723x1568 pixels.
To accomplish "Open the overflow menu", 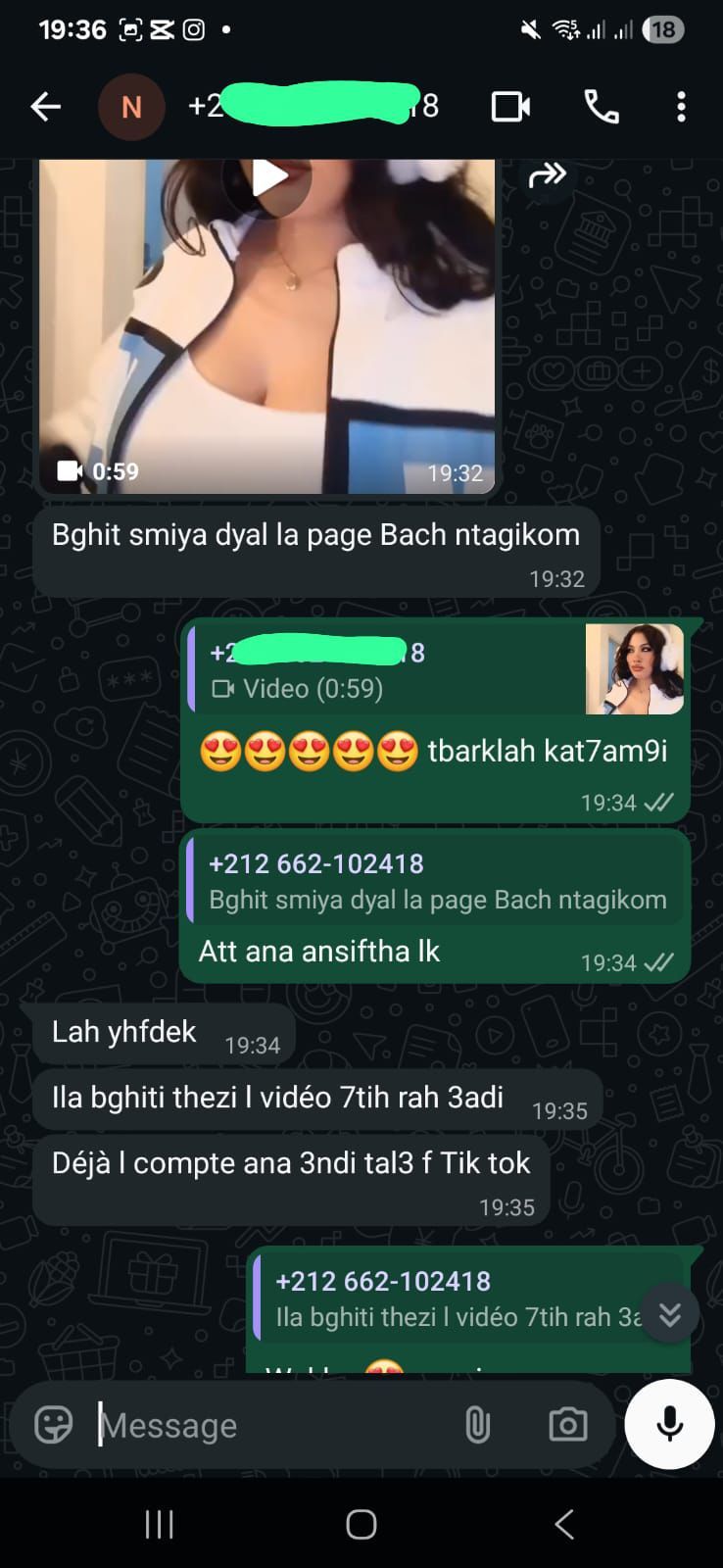I will [681, 106].
